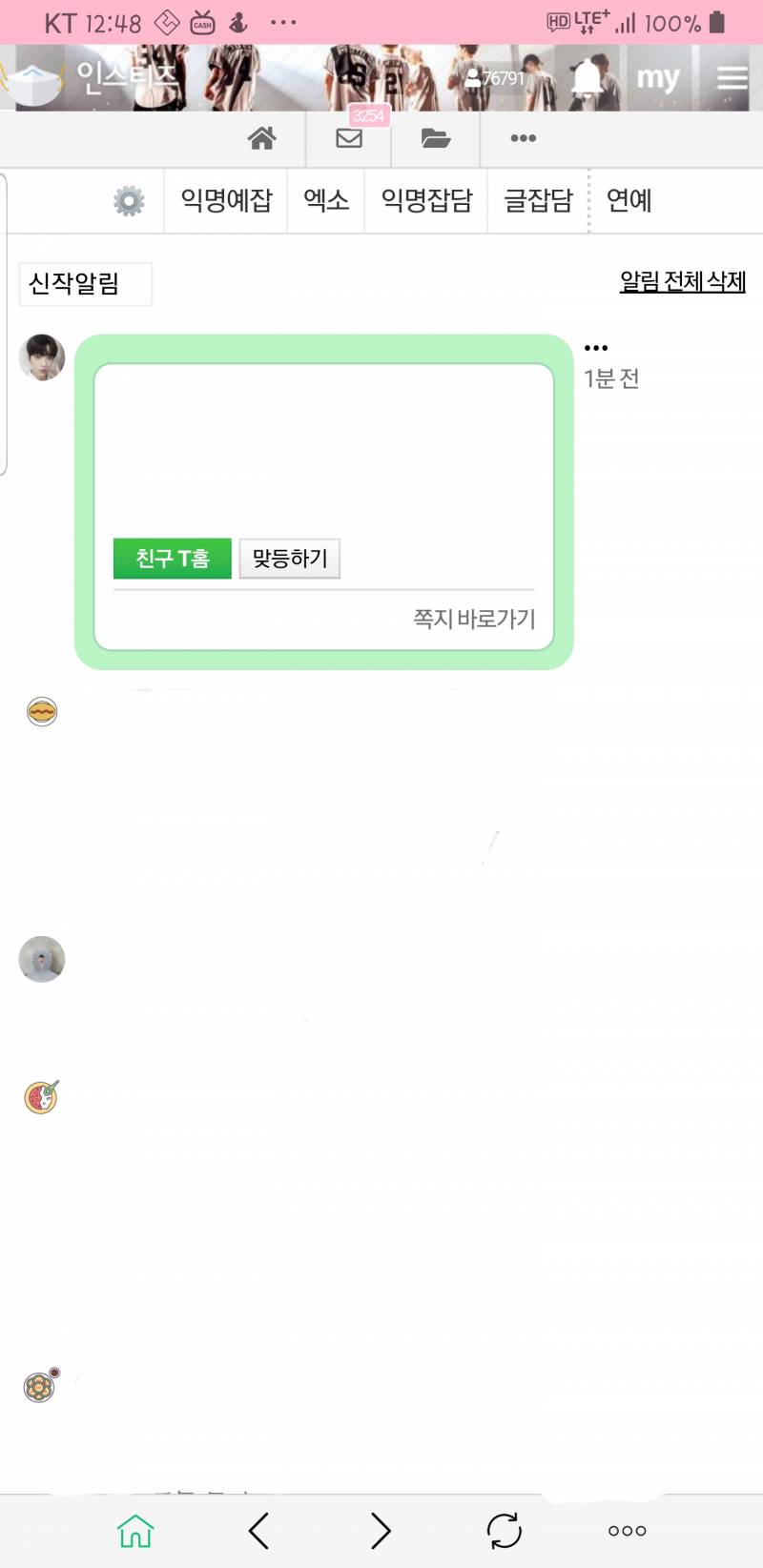Open the mail inbox with 3254 unread messages
Viewport: 763px width, 1568px height.
pyautogui.click(x=348, y=137)
